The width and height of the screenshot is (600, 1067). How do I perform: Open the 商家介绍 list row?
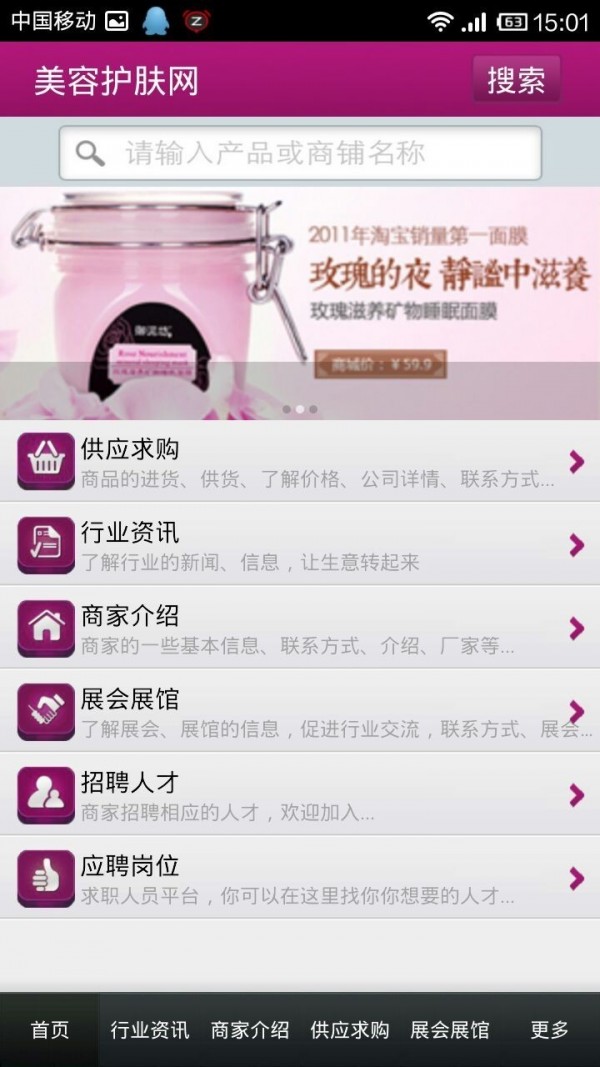tap(300, 628)
